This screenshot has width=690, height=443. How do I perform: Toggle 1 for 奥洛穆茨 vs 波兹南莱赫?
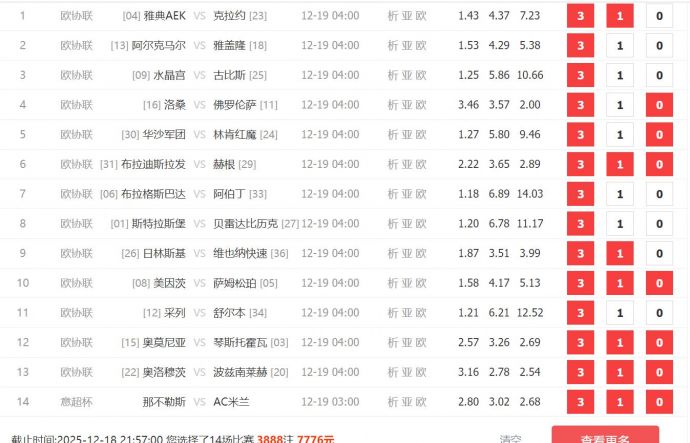[x=620, y=373]
